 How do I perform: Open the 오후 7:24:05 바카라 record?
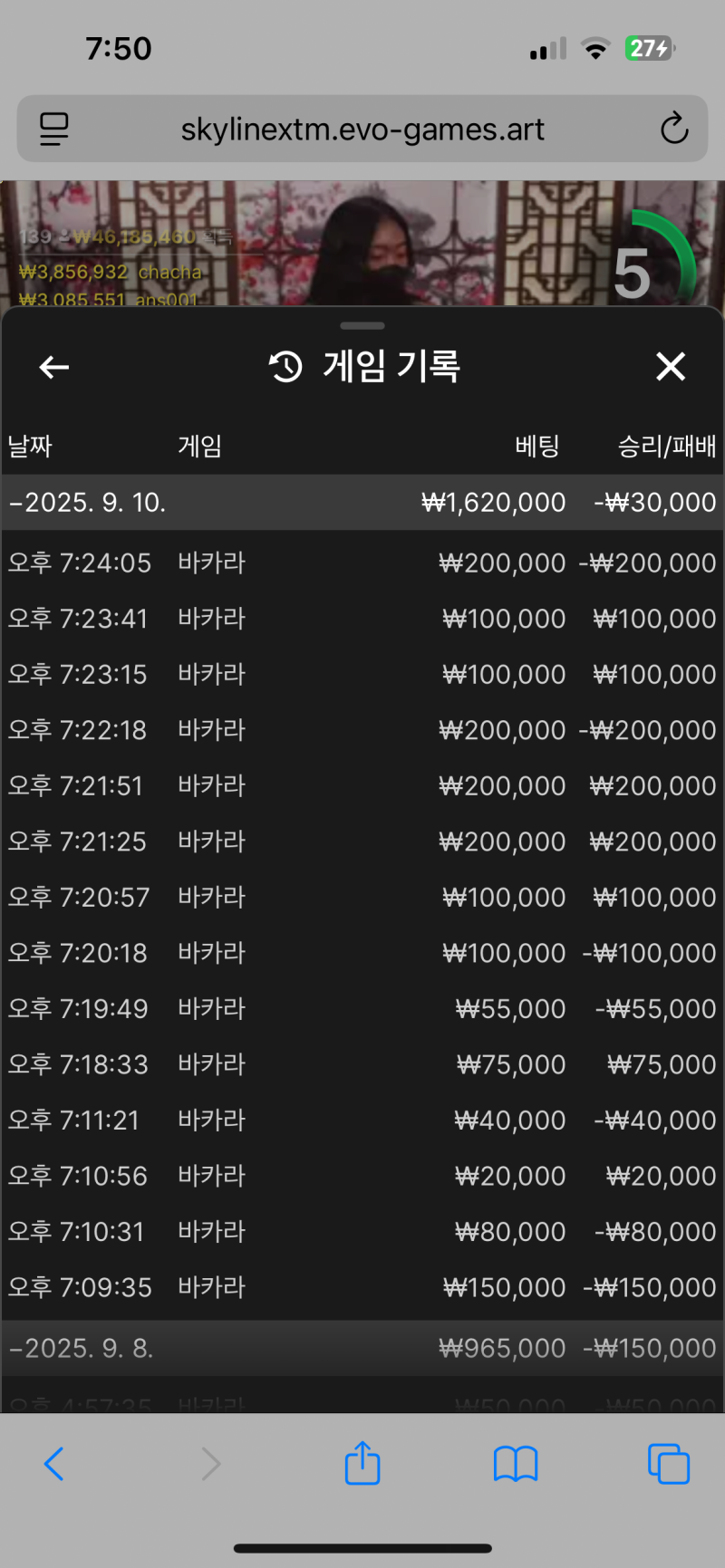pyautogui.click(x=362, y=563)
